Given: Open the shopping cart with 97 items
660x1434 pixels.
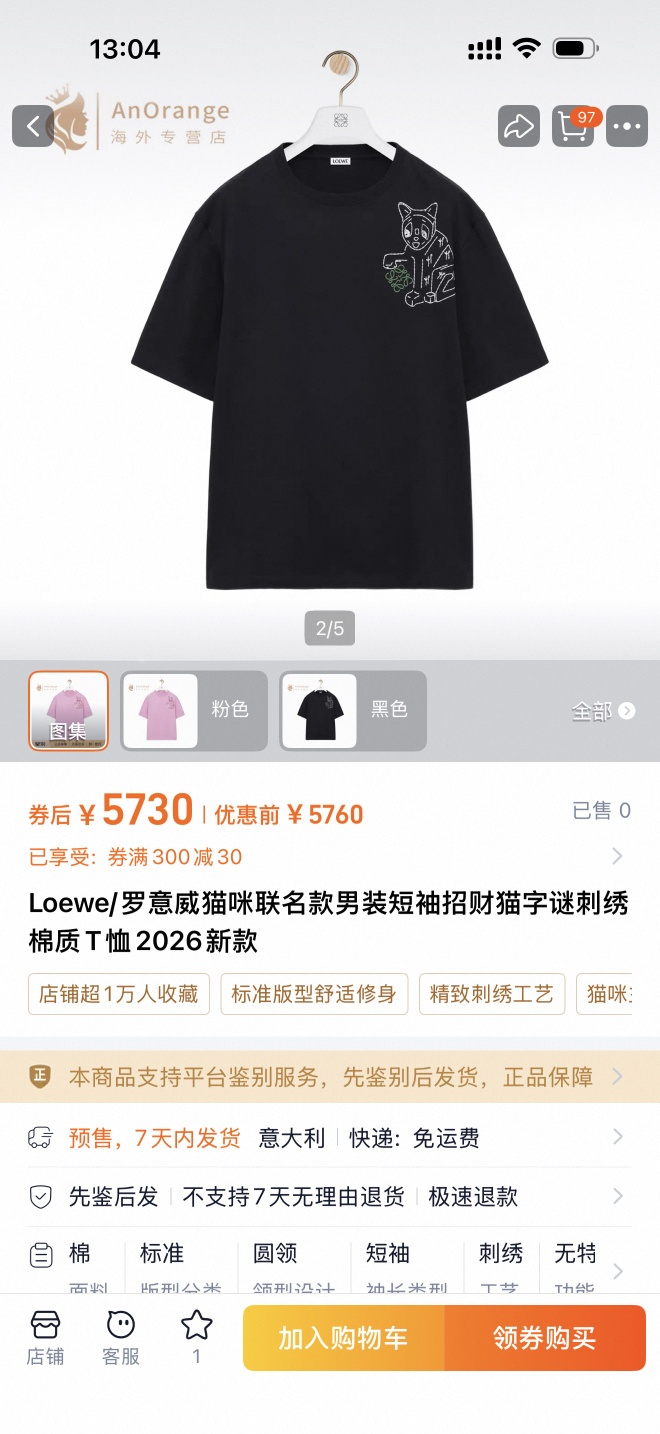Looking at the screenshot, I should click(573, 127).
